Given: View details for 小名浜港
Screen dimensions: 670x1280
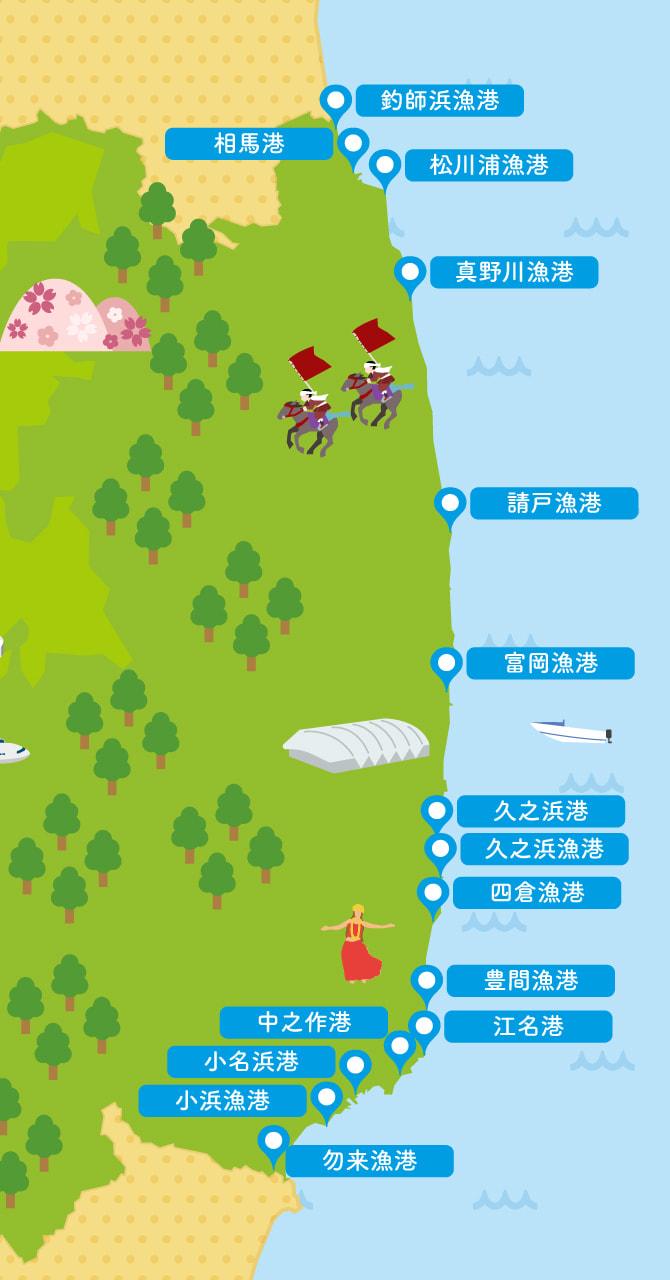Looking at the screenshot, I should [x=251, y=1061].
